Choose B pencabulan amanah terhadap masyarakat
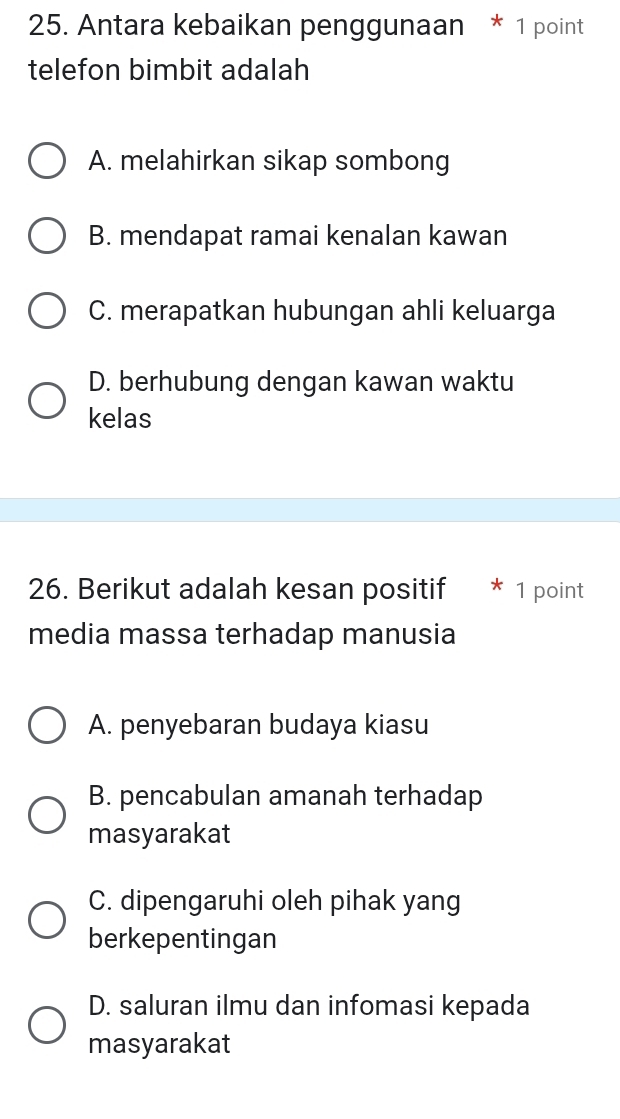Viewport: 620px width, 1119px height. [x=47, y=815]
